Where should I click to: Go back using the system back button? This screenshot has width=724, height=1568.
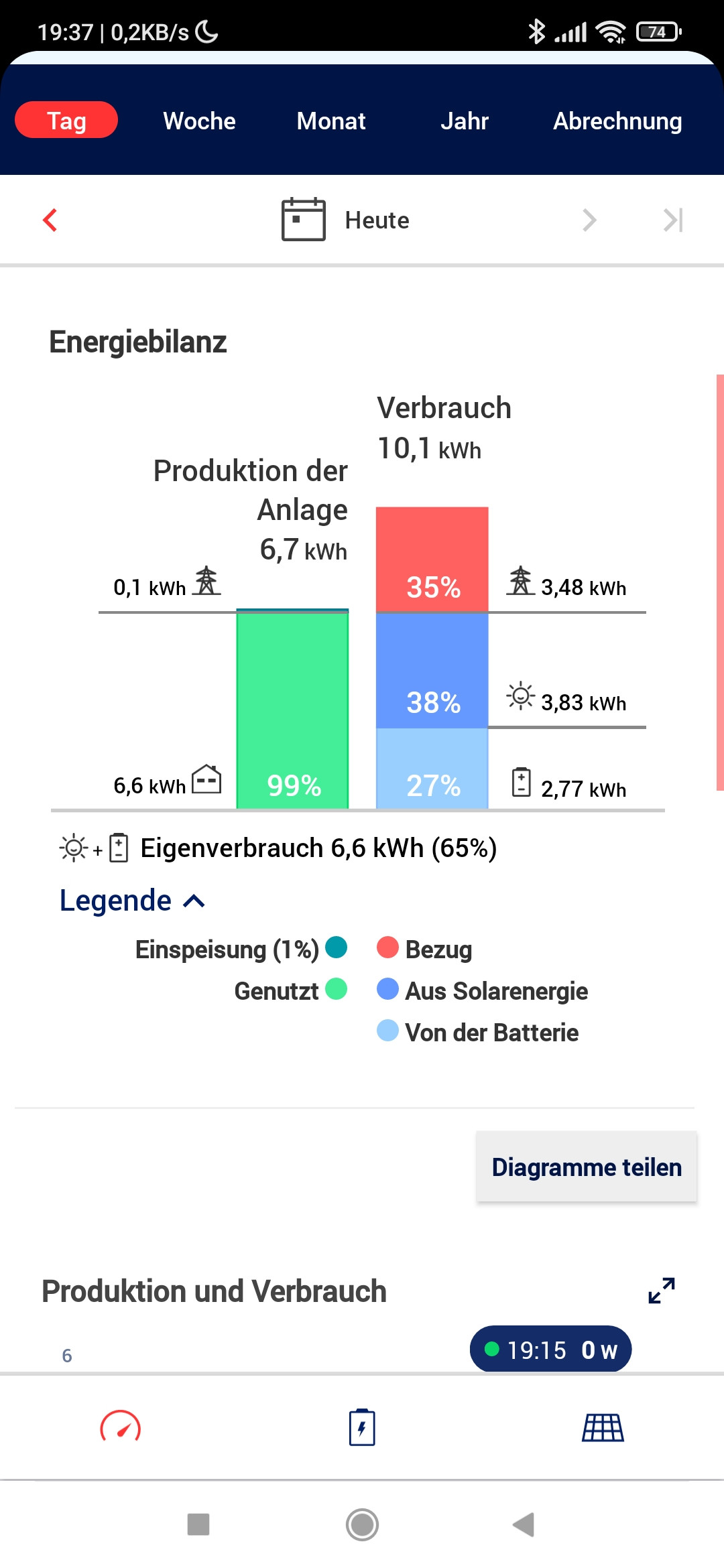coord(524,1524)
